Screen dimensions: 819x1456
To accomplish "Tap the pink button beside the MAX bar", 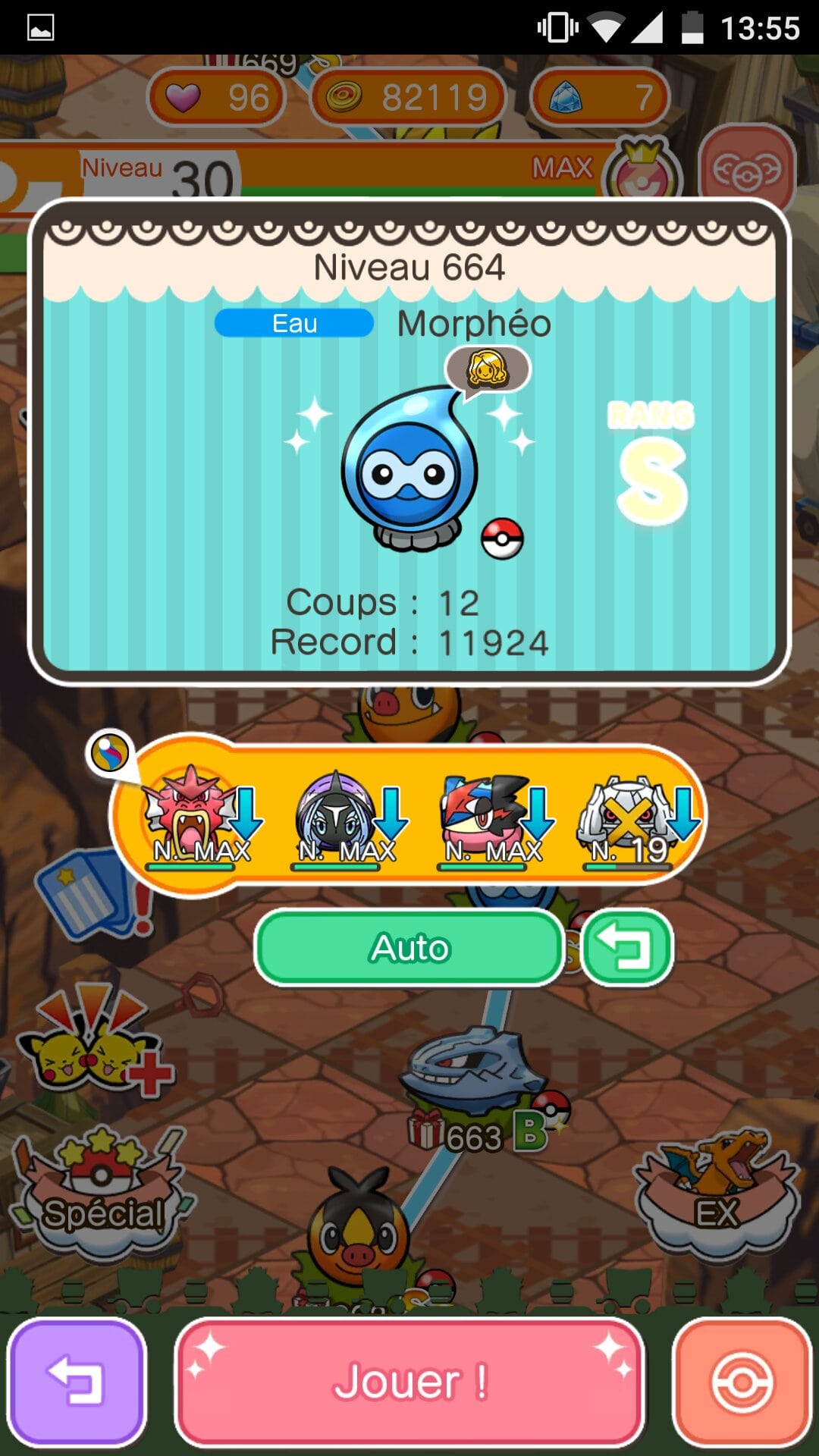I will [747, 171].
